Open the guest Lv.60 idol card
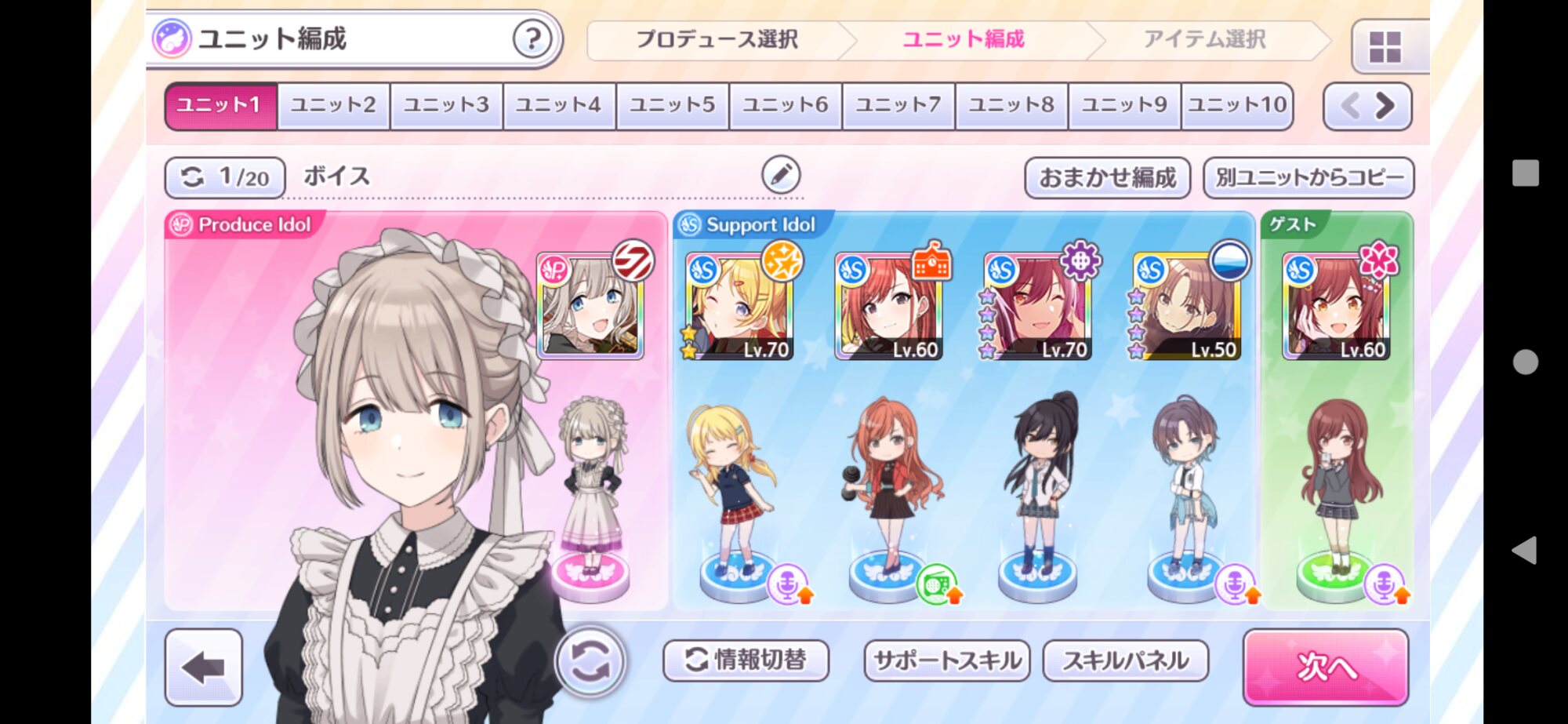The height and width of the screenshot is (724, 1568). click(1336, 306)
